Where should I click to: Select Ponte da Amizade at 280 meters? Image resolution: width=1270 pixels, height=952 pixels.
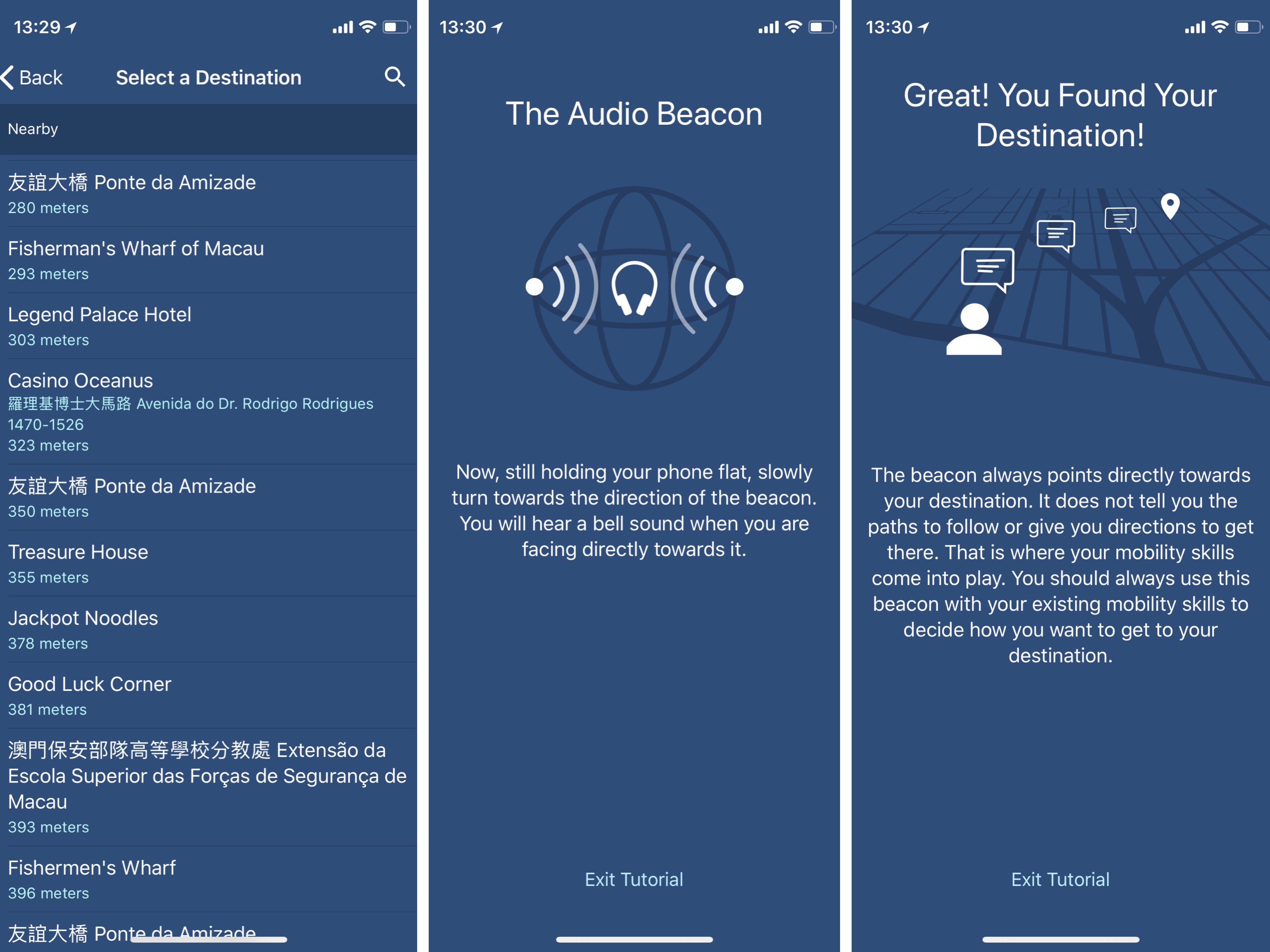(208, 194)
